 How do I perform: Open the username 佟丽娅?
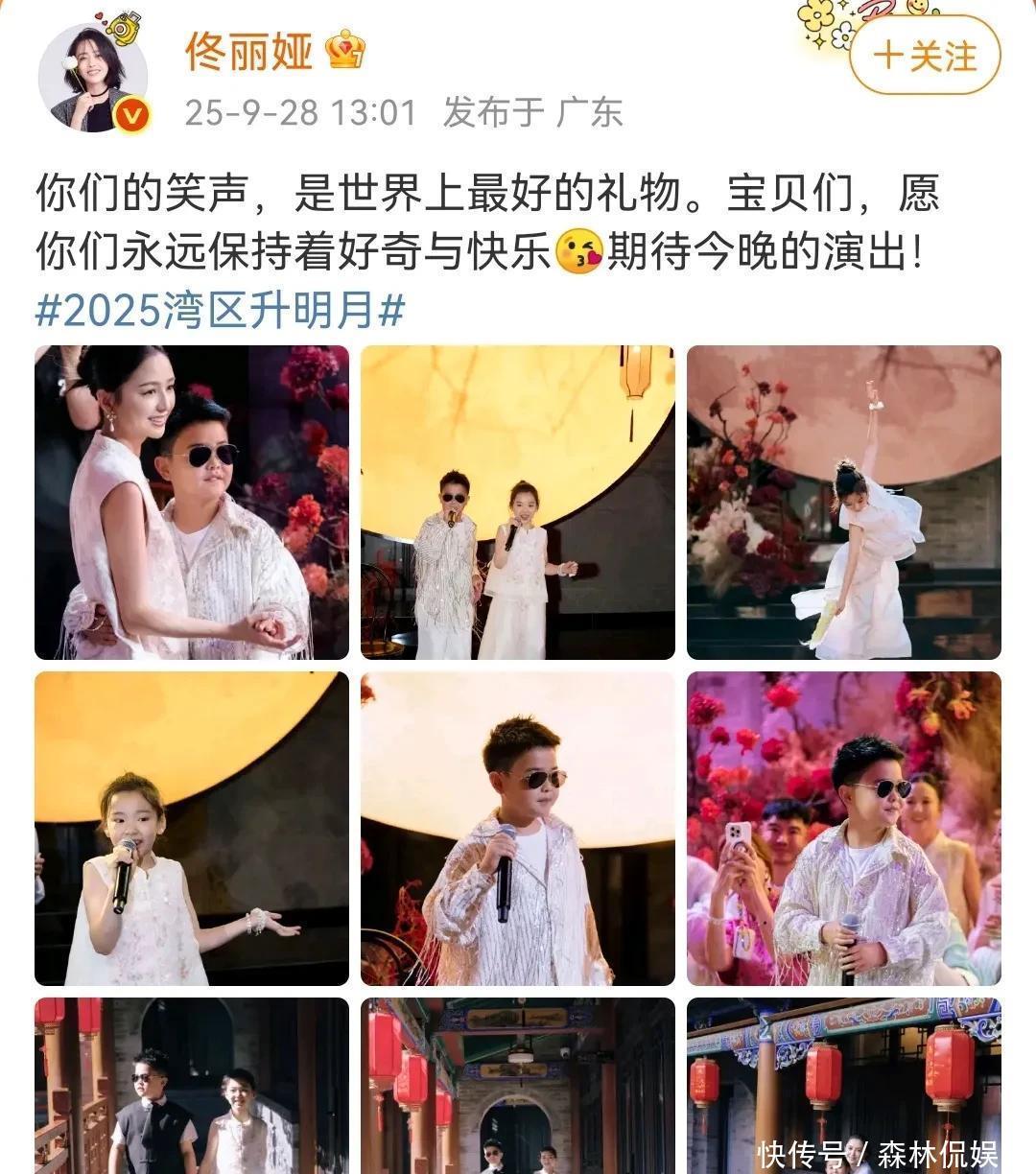pos(249,50)
